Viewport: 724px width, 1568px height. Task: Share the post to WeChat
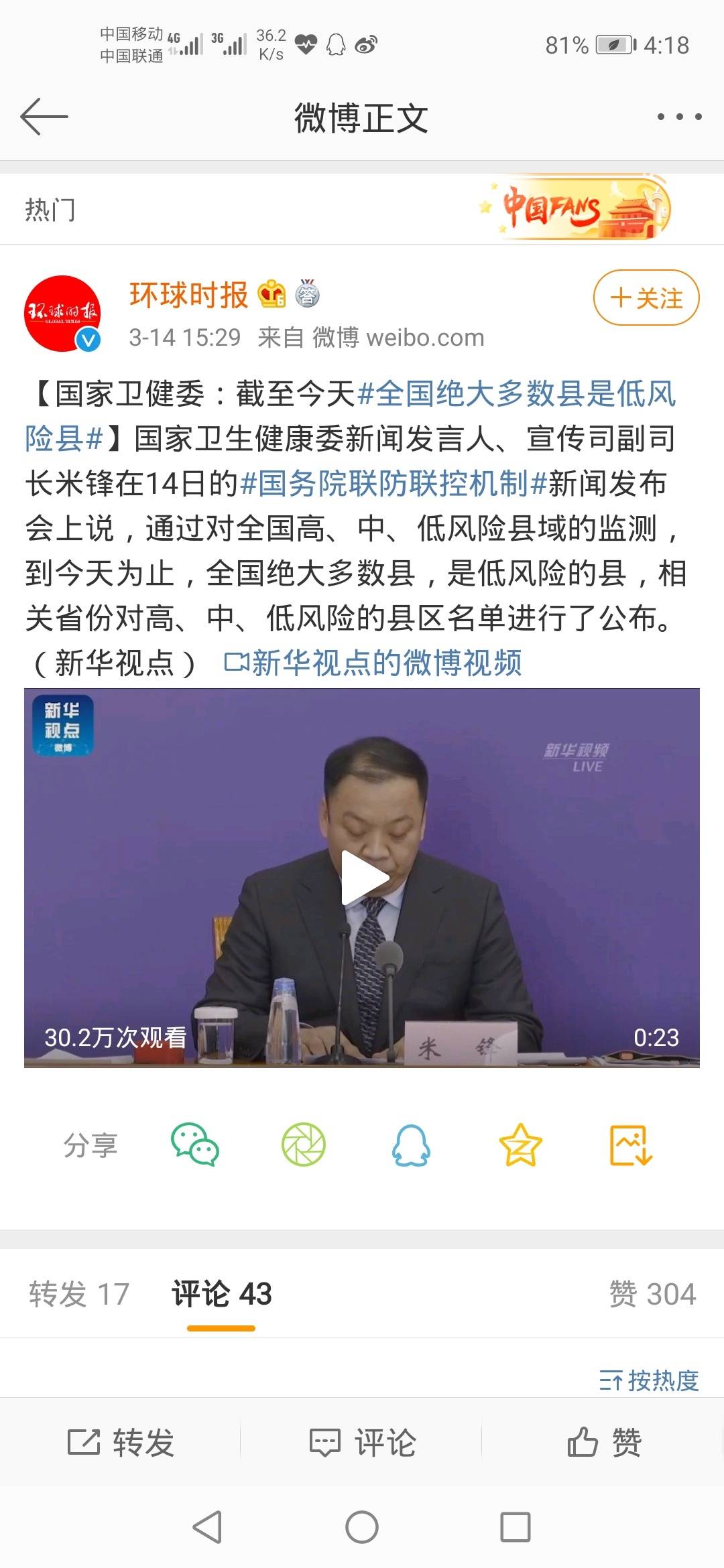[x=195, y=1145]
